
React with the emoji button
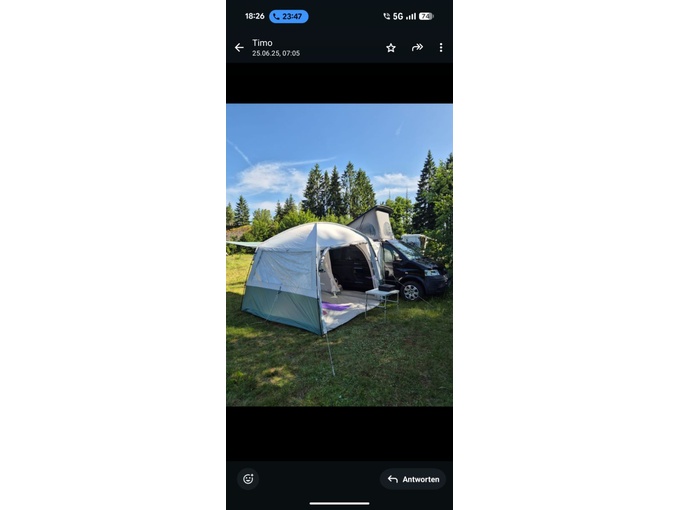click(248, 479)
